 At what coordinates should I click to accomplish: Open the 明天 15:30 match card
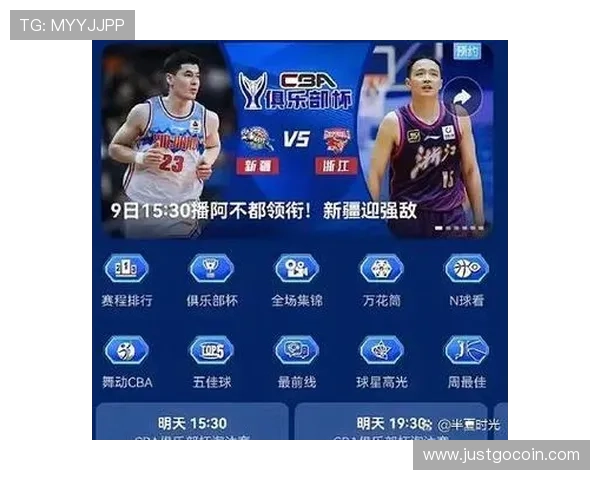coord(192,424)
